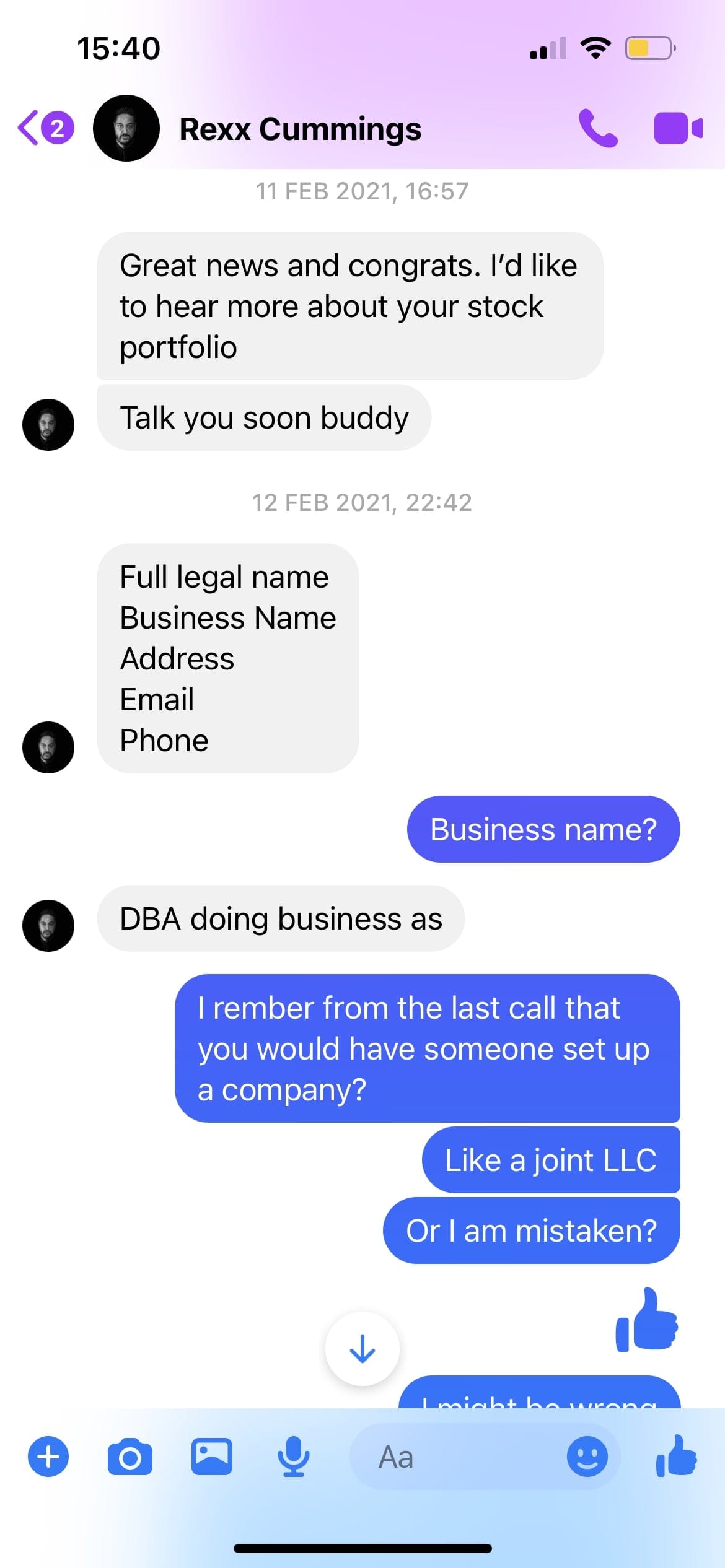725x1568 pixels.
Task: Open Rexx Cummings' profile from the header
Action: 300,129
